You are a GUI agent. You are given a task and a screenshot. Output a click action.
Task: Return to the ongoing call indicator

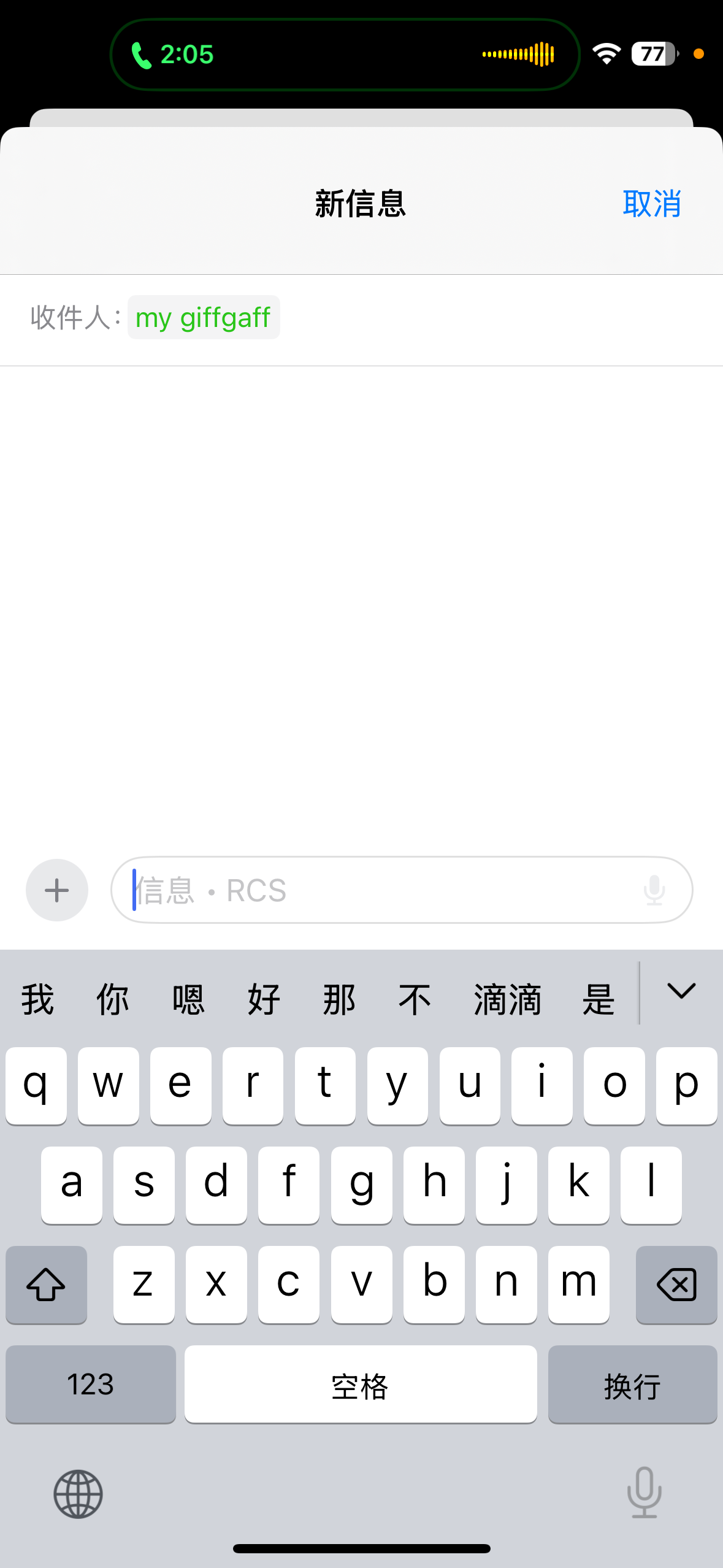pos(172,55)
